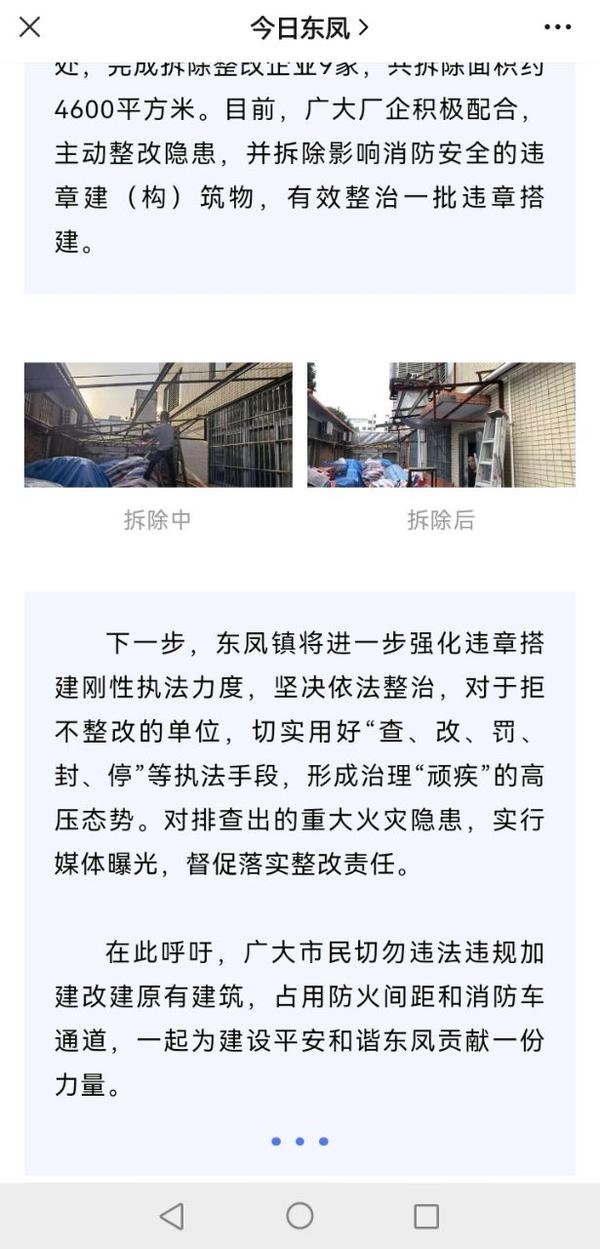View the 拆除后 photo
The image size is (600, 1249).
(441, 425)
